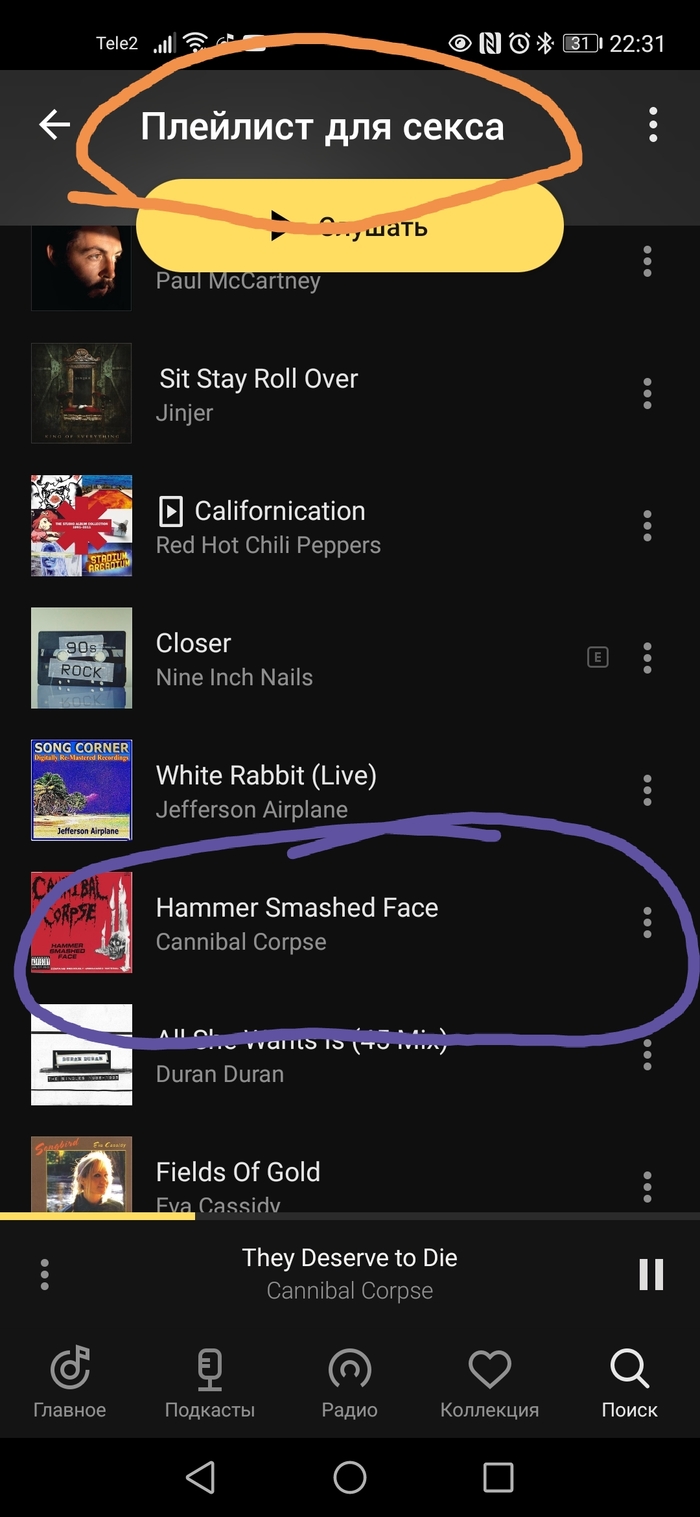Viewport: 700px width, 1517px height.
Task: Switch to the Главное tab
Action: pyautogui.click(x=70, y=1383)
